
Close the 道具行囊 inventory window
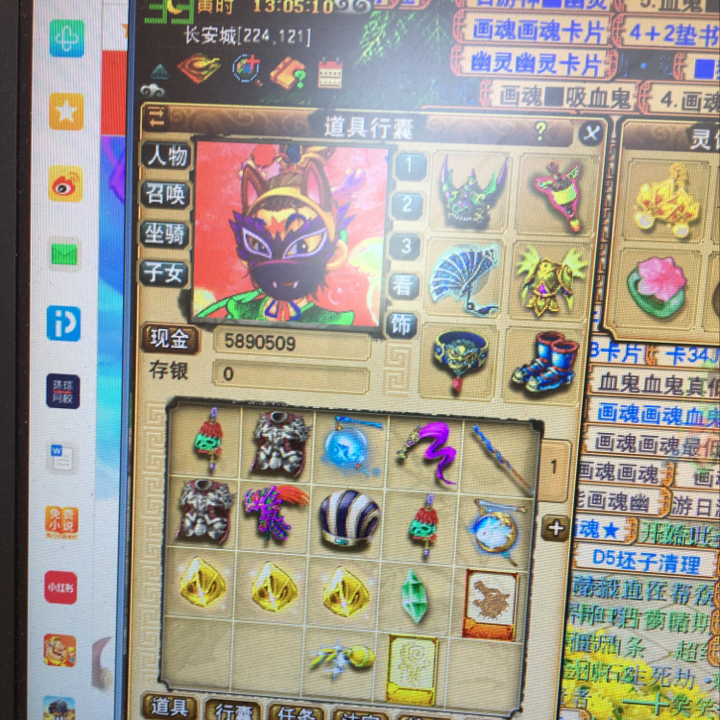592,131
